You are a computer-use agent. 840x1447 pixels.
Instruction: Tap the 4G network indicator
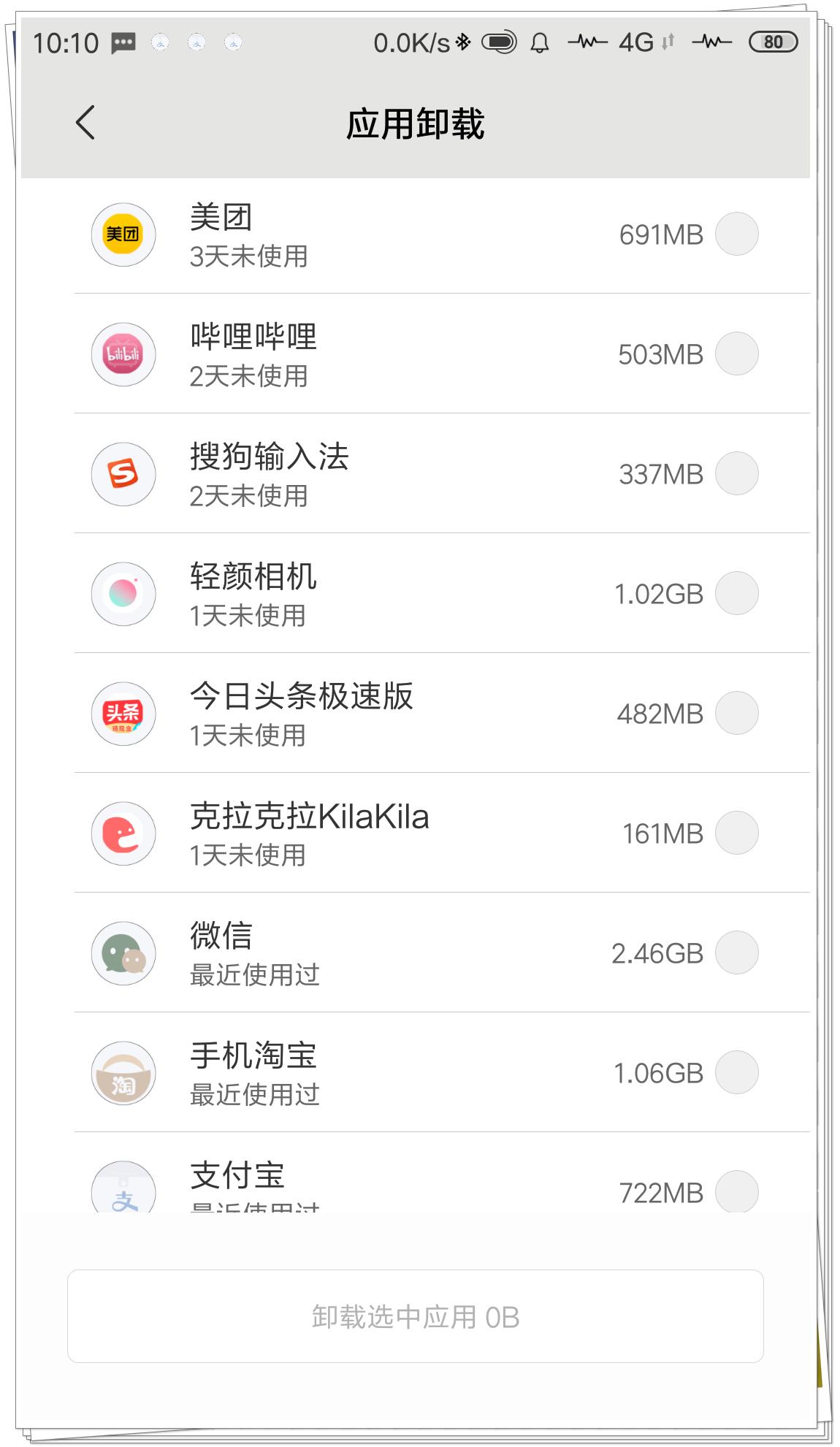click(636, 42)
